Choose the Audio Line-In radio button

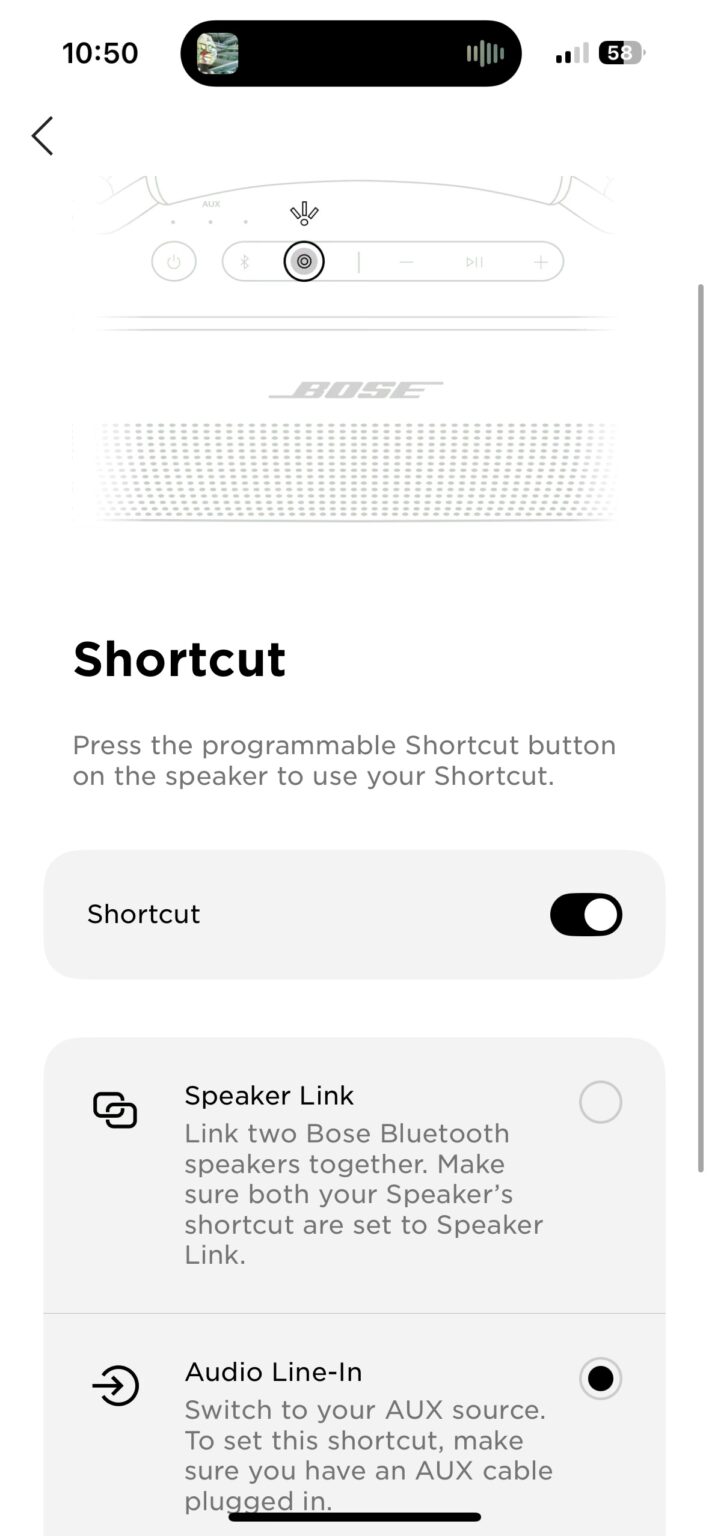pyautogui.click(x=600, y=1379)
